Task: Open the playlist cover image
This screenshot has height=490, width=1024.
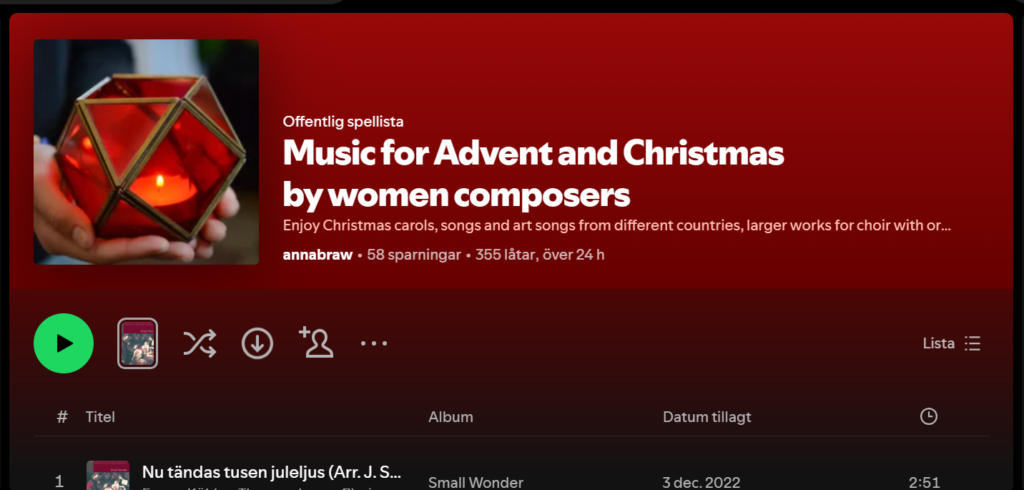Action: 146,152
